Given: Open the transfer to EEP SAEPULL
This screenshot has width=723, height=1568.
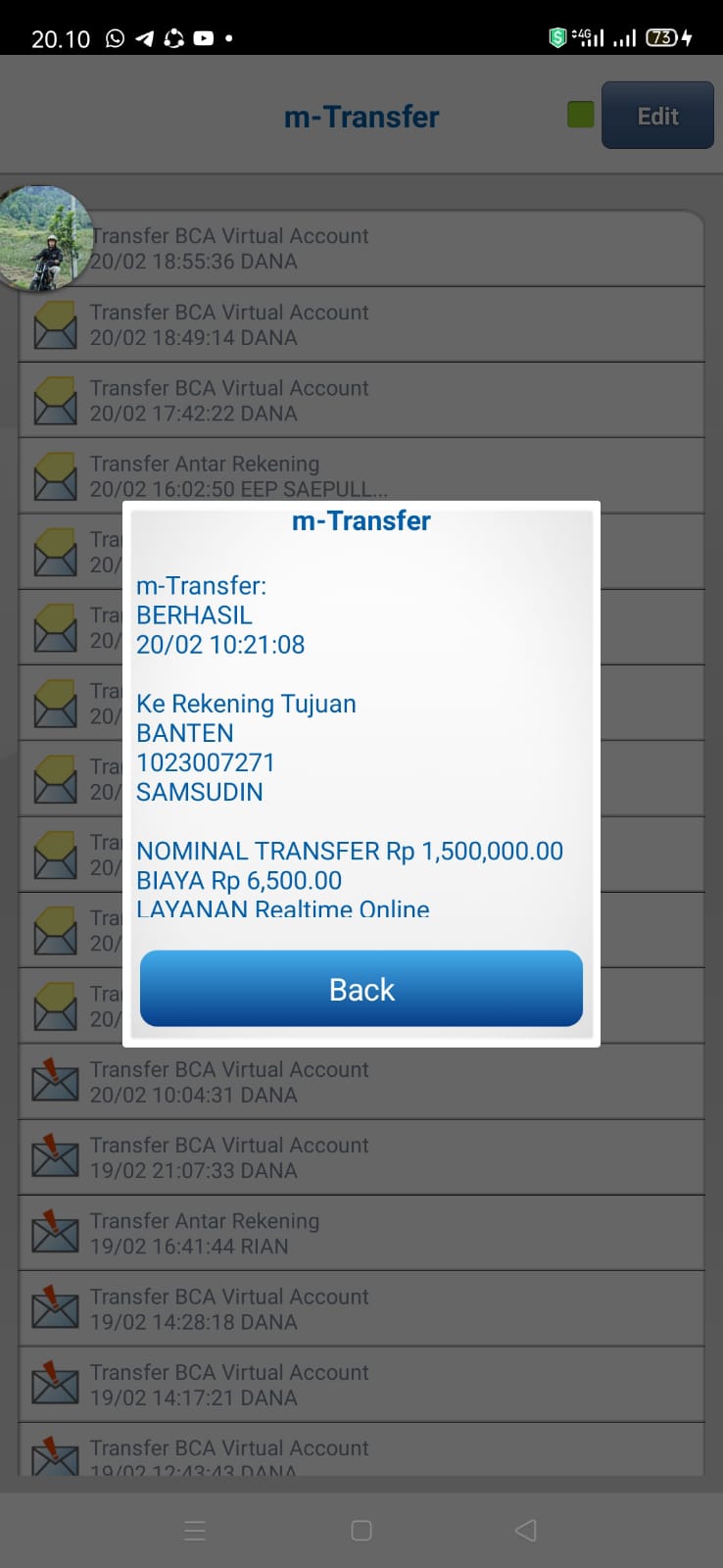Looking at the screenshot, I should tap(361, 476).
